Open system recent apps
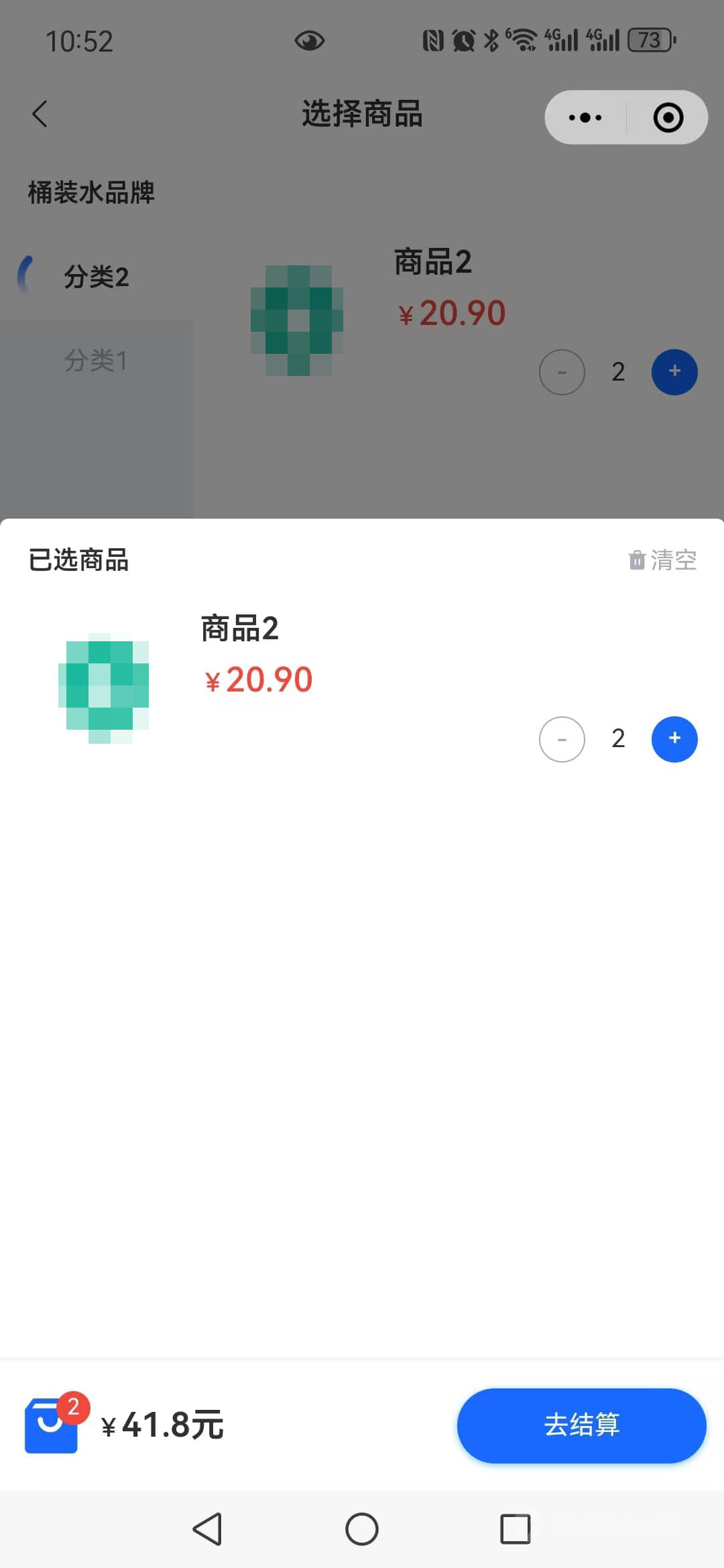 [x=516, y=1529]
